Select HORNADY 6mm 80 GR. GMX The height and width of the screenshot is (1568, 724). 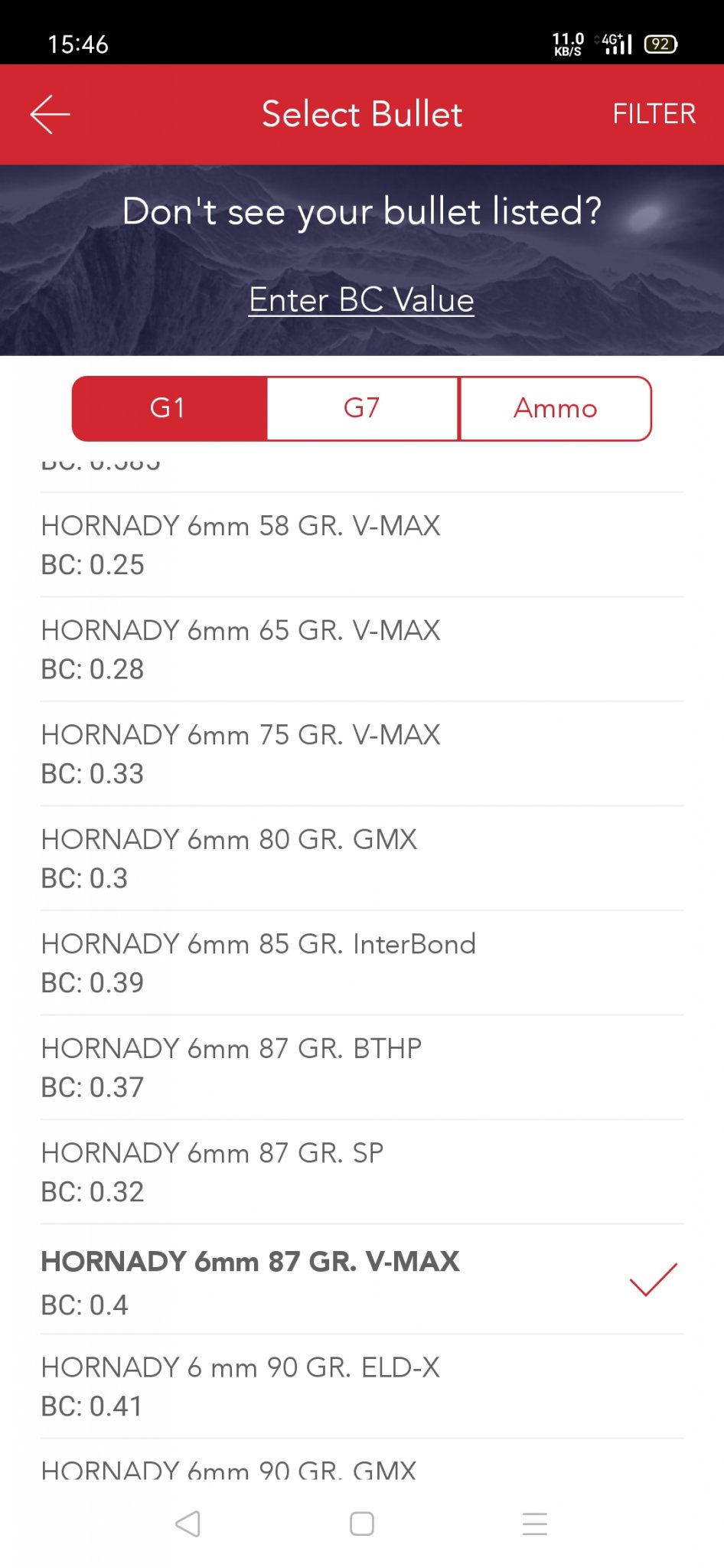[x=361, y=858]
